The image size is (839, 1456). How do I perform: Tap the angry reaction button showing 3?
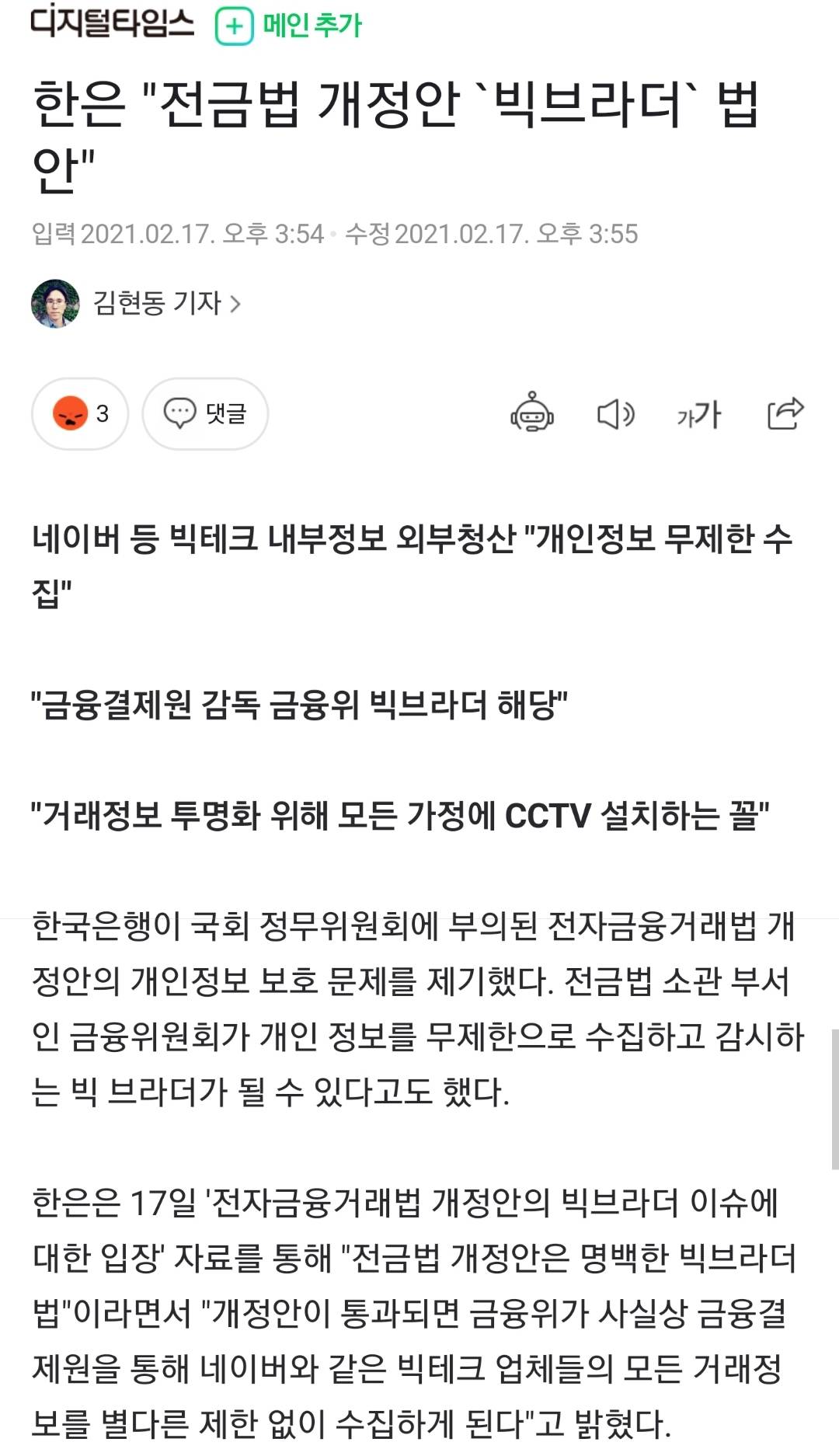[x=80, y=413]
